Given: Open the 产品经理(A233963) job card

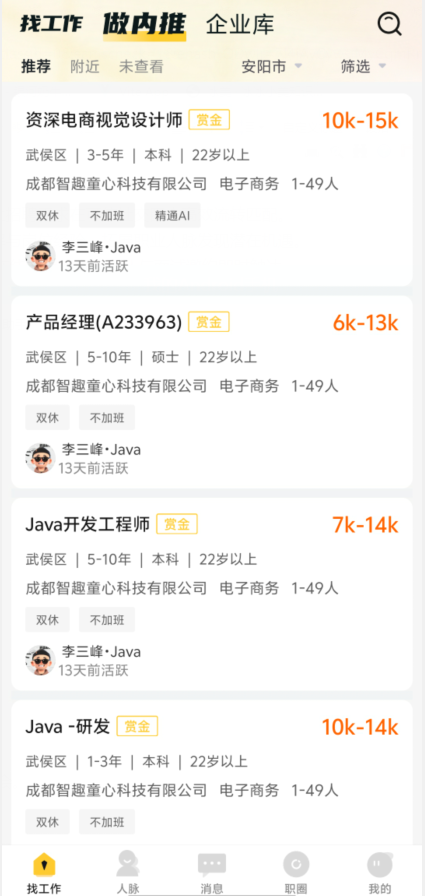Looking at the screenshot, I should click(x=212, y=392).
